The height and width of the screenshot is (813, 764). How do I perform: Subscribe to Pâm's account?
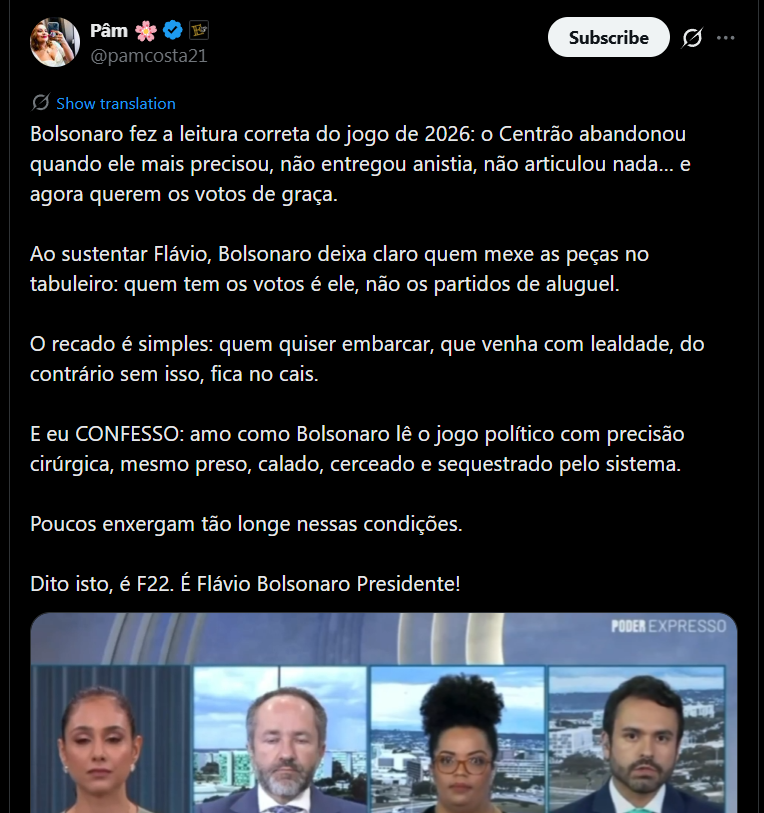[x=608, y=38]
